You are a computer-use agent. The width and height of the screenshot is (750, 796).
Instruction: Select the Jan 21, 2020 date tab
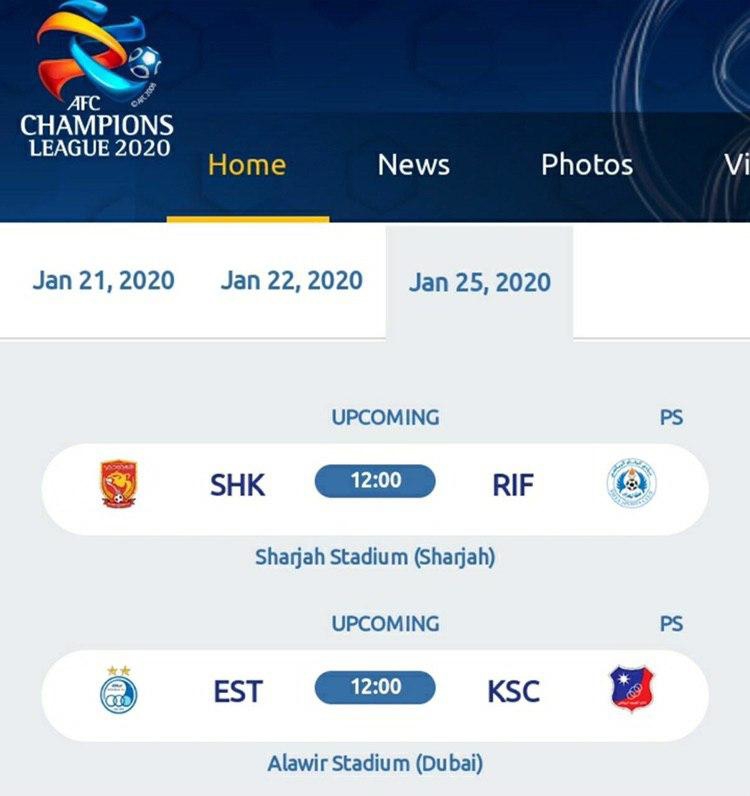coord(103,281)
